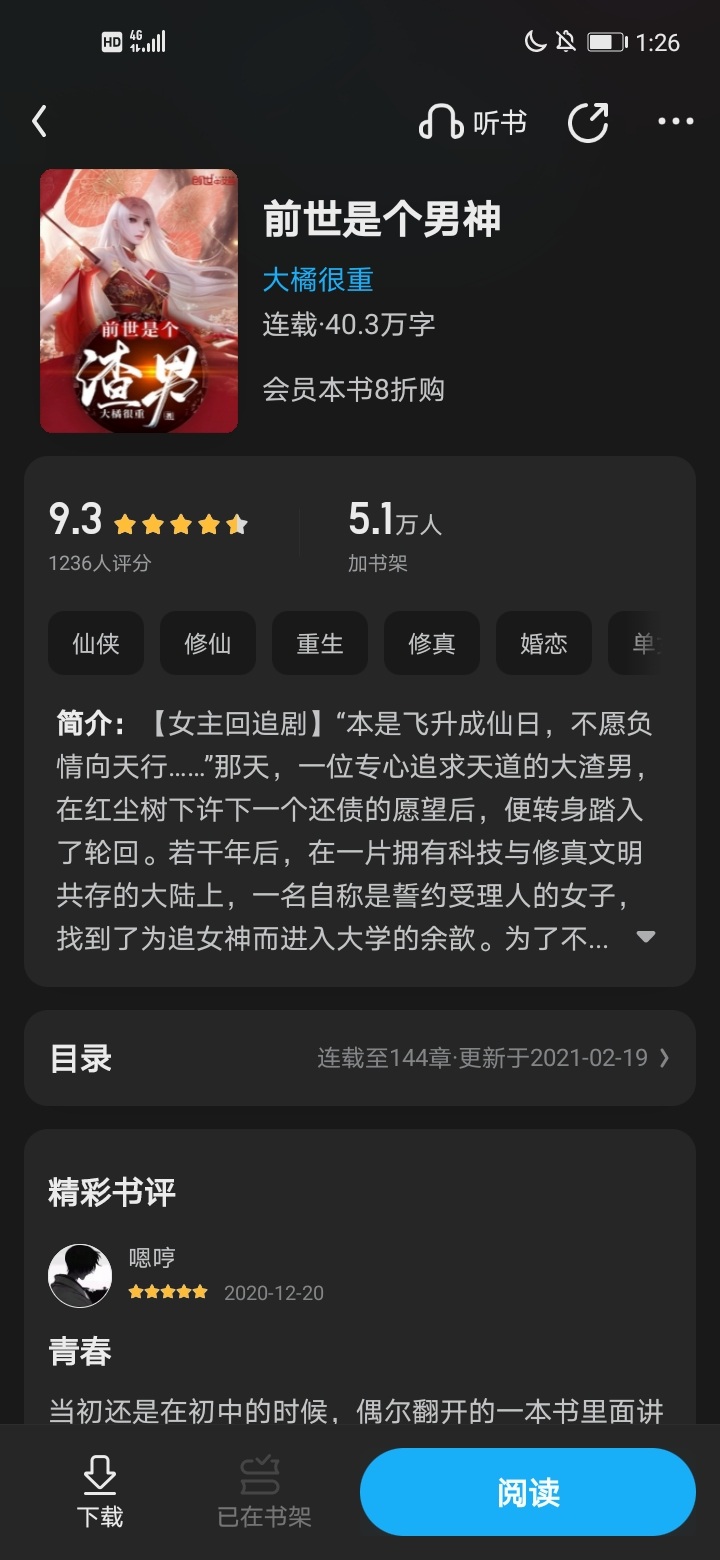Download the book with 下载

pos(100,1492)
